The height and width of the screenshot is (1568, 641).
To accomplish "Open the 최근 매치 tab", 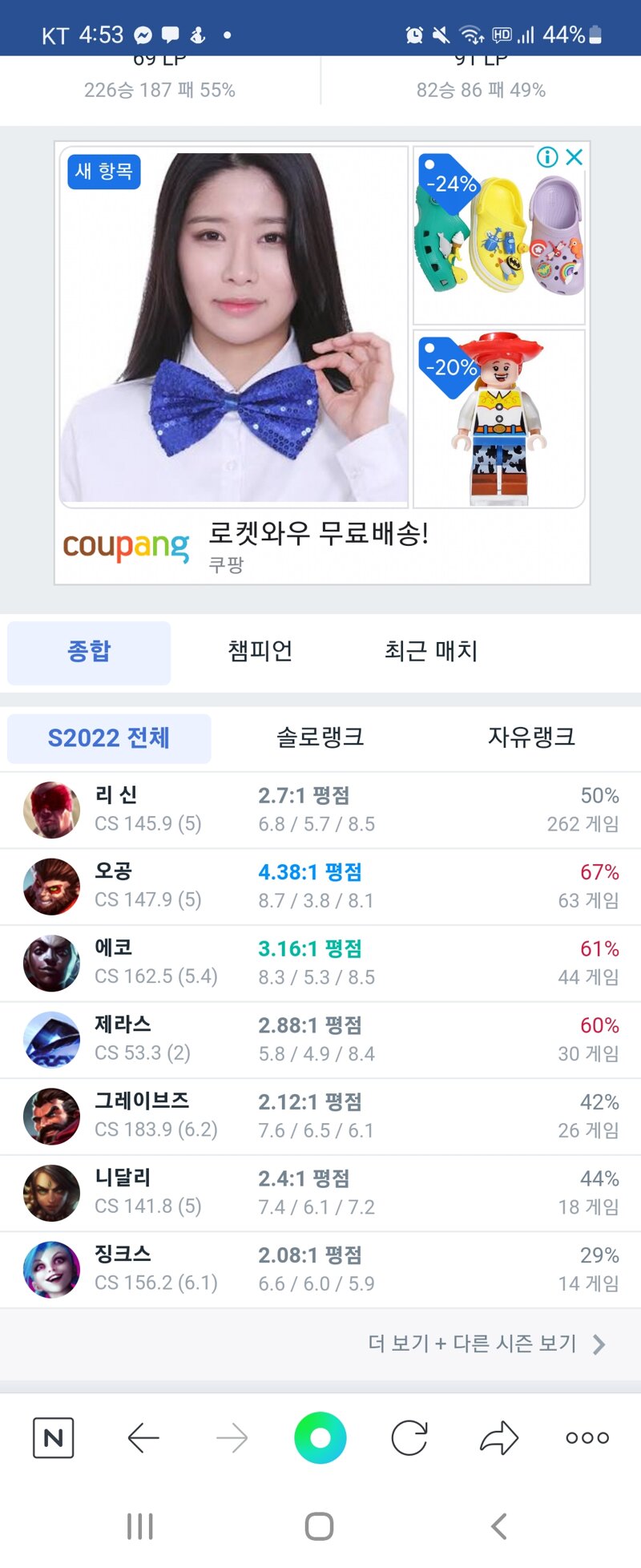I will (x=430, y=651).
